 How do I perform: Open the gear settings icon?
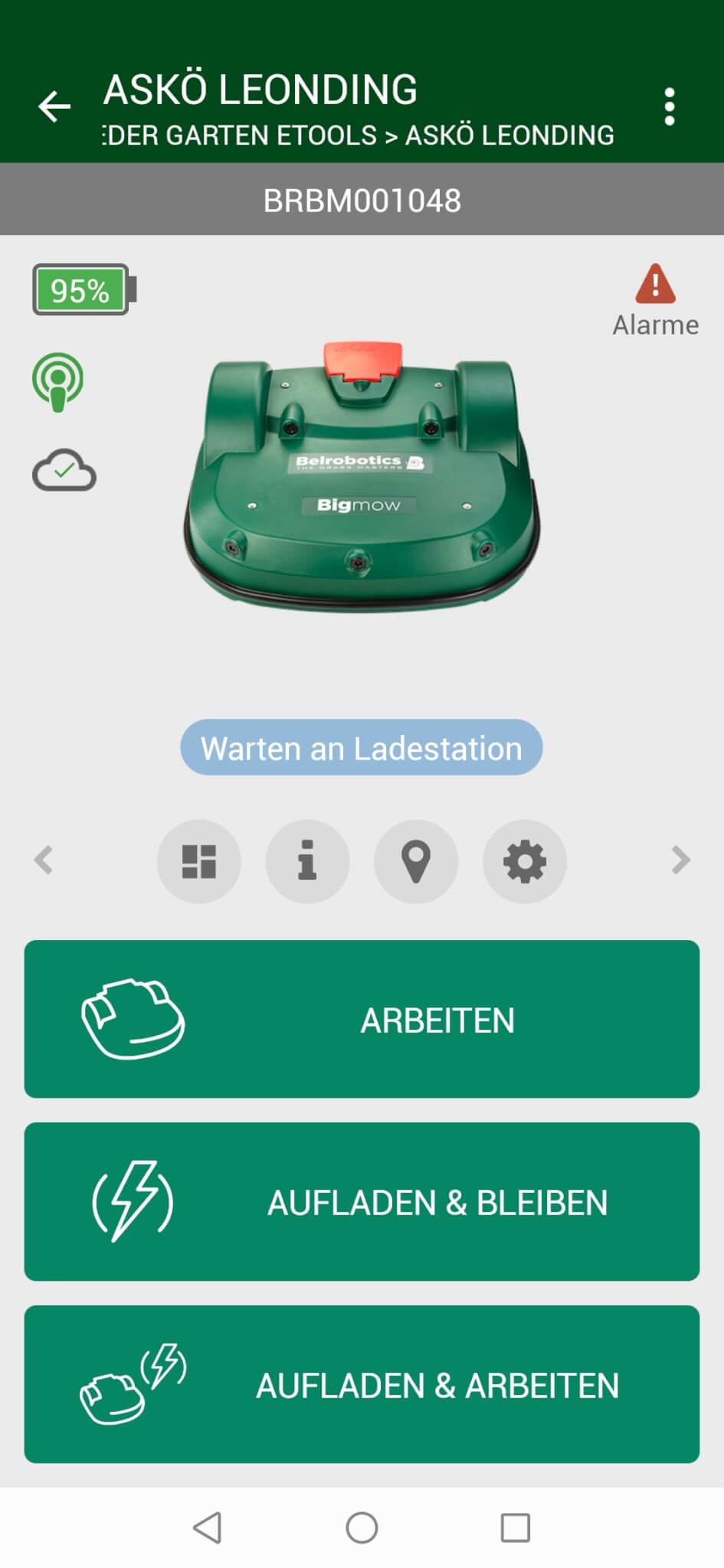click(525, 861)
